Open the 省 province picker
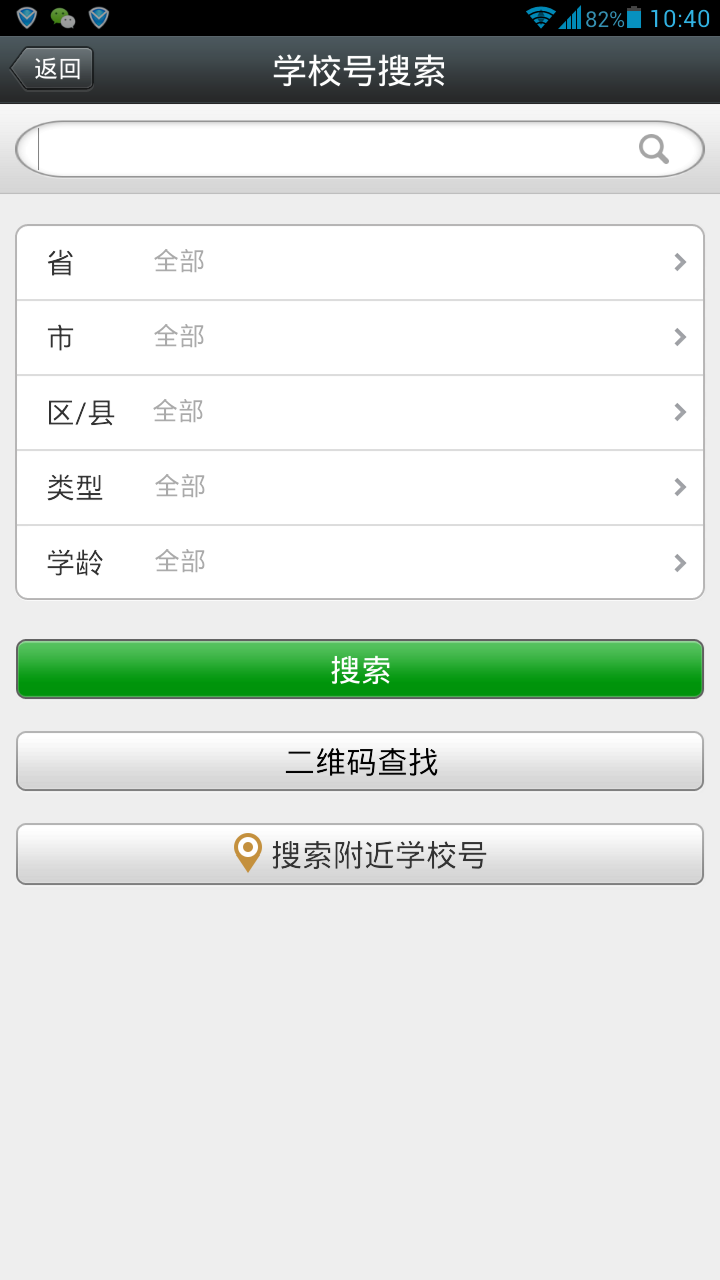Viewport: 720px width, 1280px height. (360, 262)
